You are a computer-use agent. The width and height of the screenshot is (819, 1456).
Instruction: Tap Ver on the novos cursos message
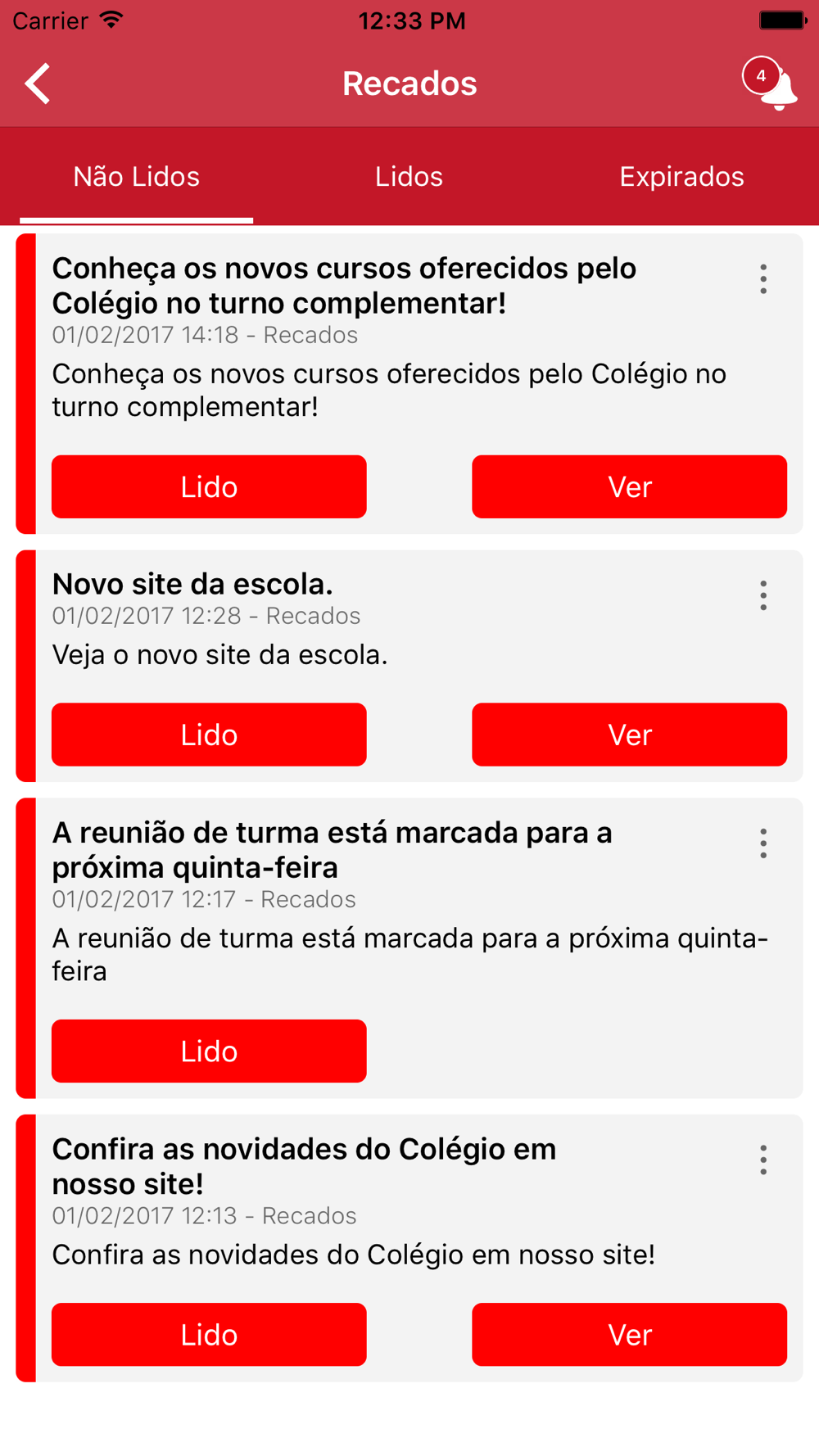(x=629, y=487)
